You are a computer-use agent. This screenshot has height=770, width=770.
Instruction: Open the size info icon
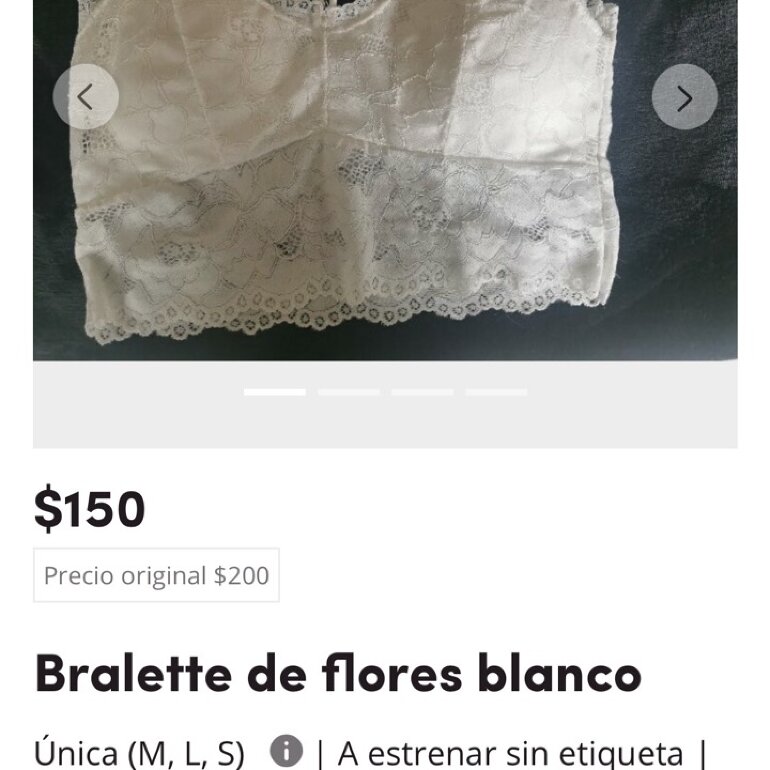pos(287,751)
